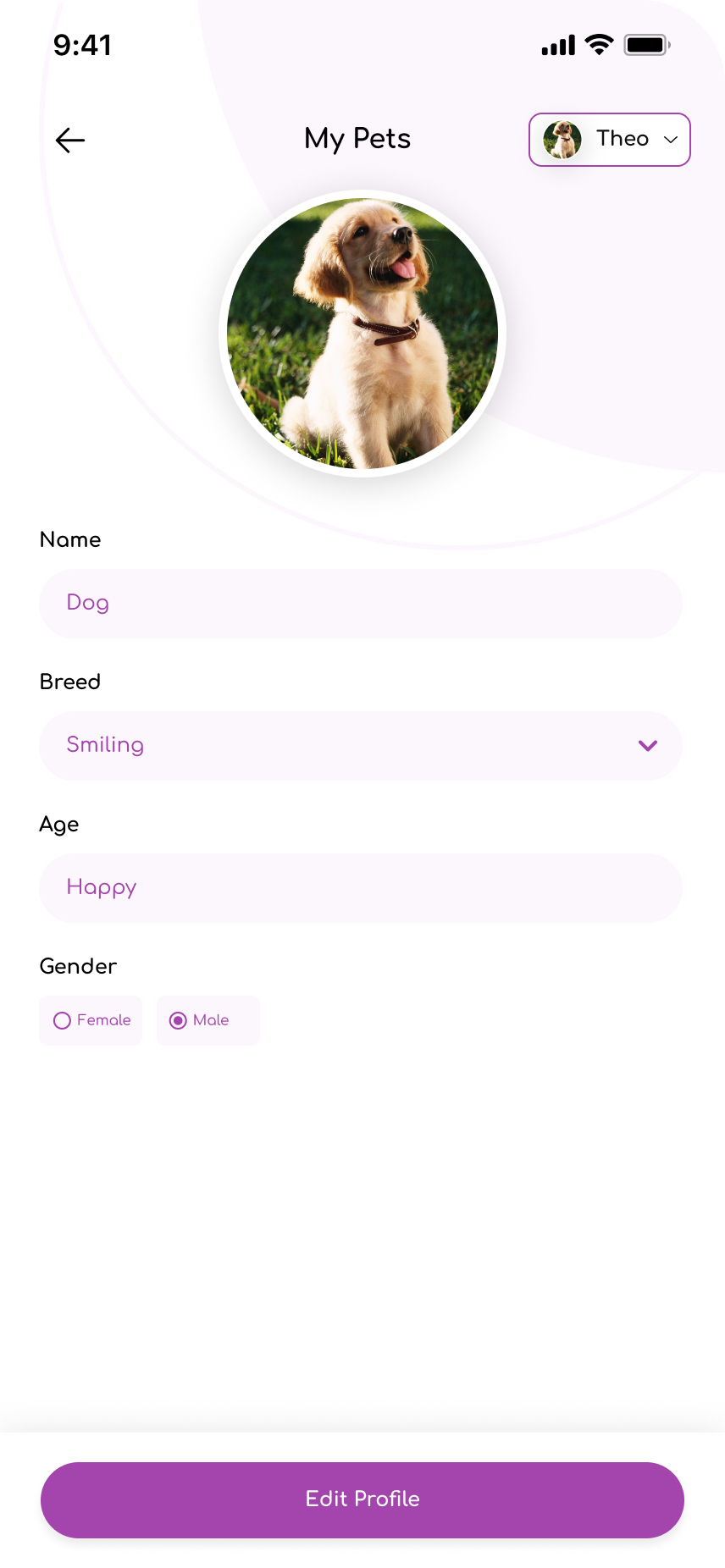Image resolution: width=725 pixels, height=1568 pixels.
Task: Go back using the arrow icon
Action: coord(70,140)
